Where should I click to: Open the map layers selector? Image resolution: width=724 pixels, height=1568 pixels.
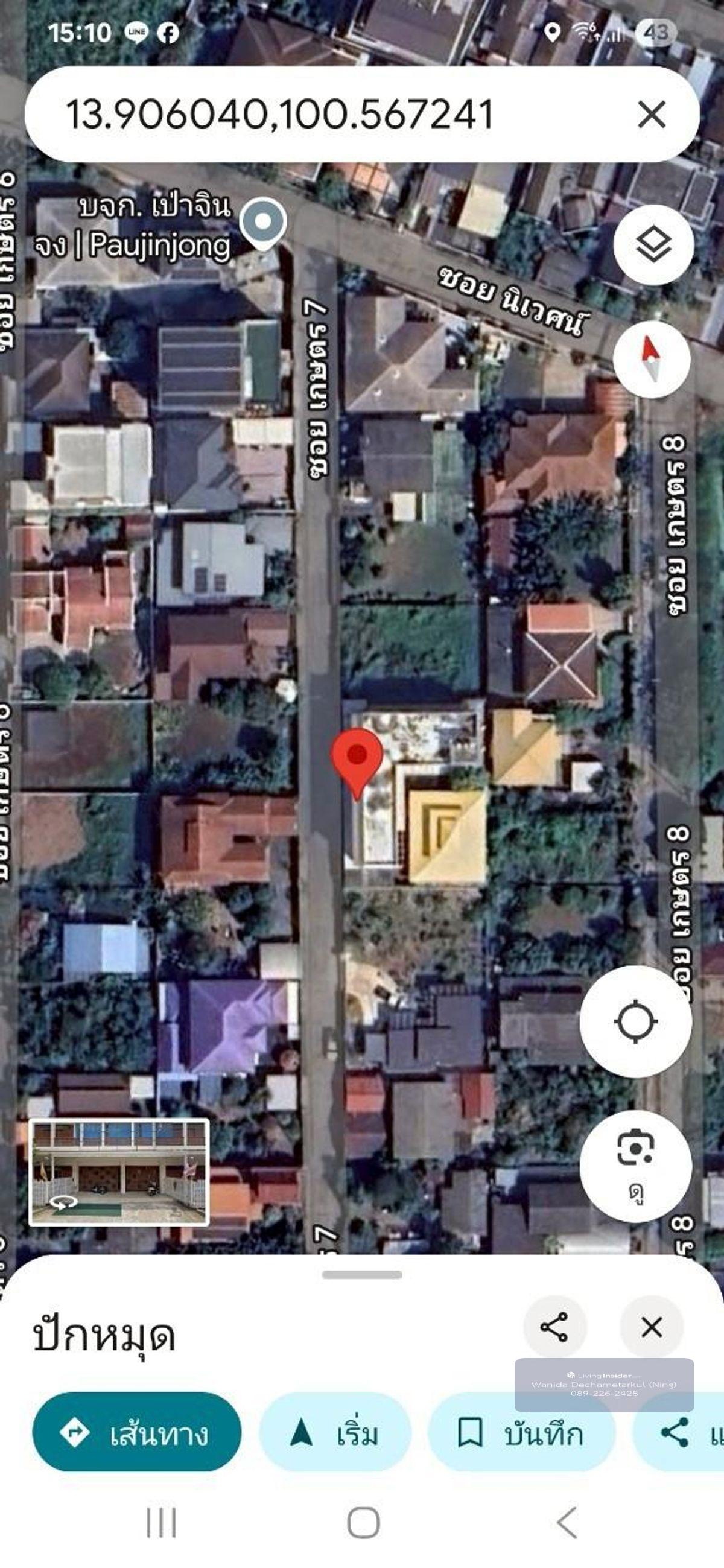[653, 245]
